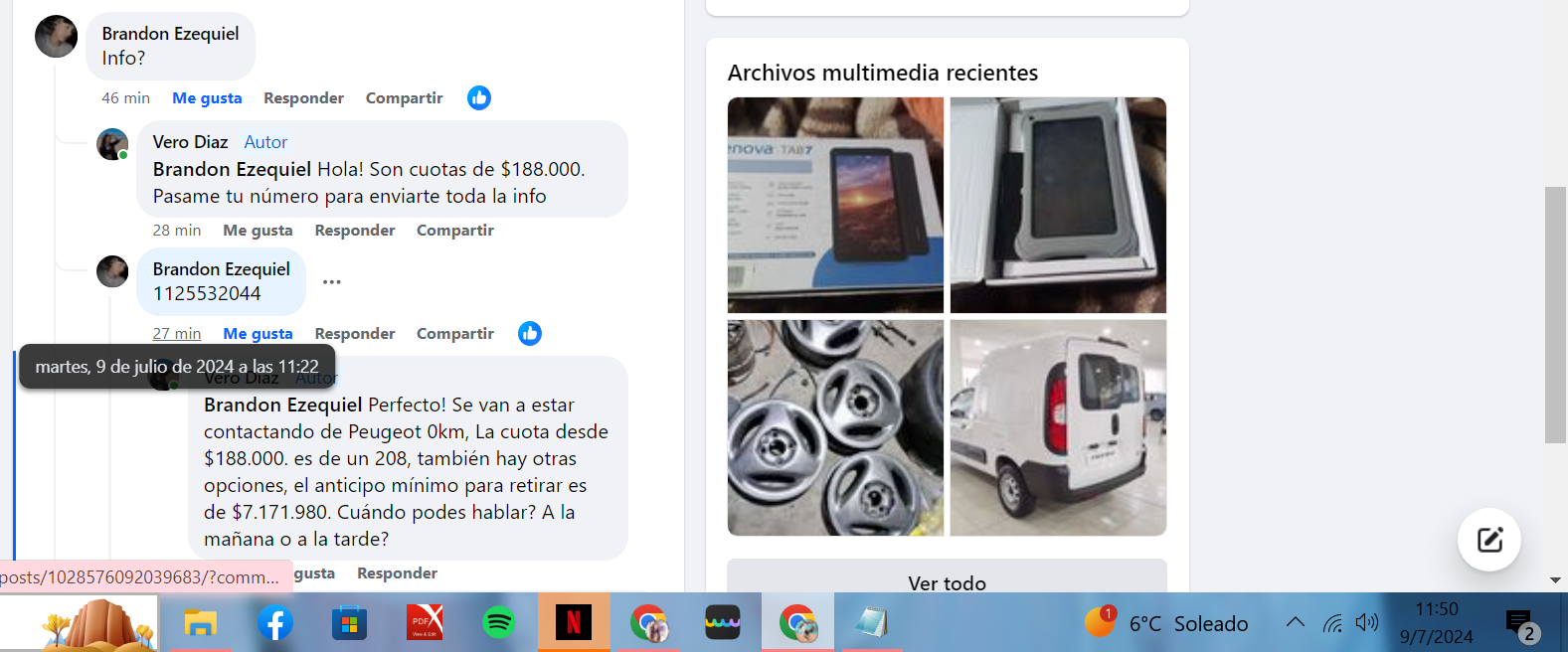Reply to Vero Diaz's 28 min comment
Screen dimensions: 1568x652
[354, 231]
